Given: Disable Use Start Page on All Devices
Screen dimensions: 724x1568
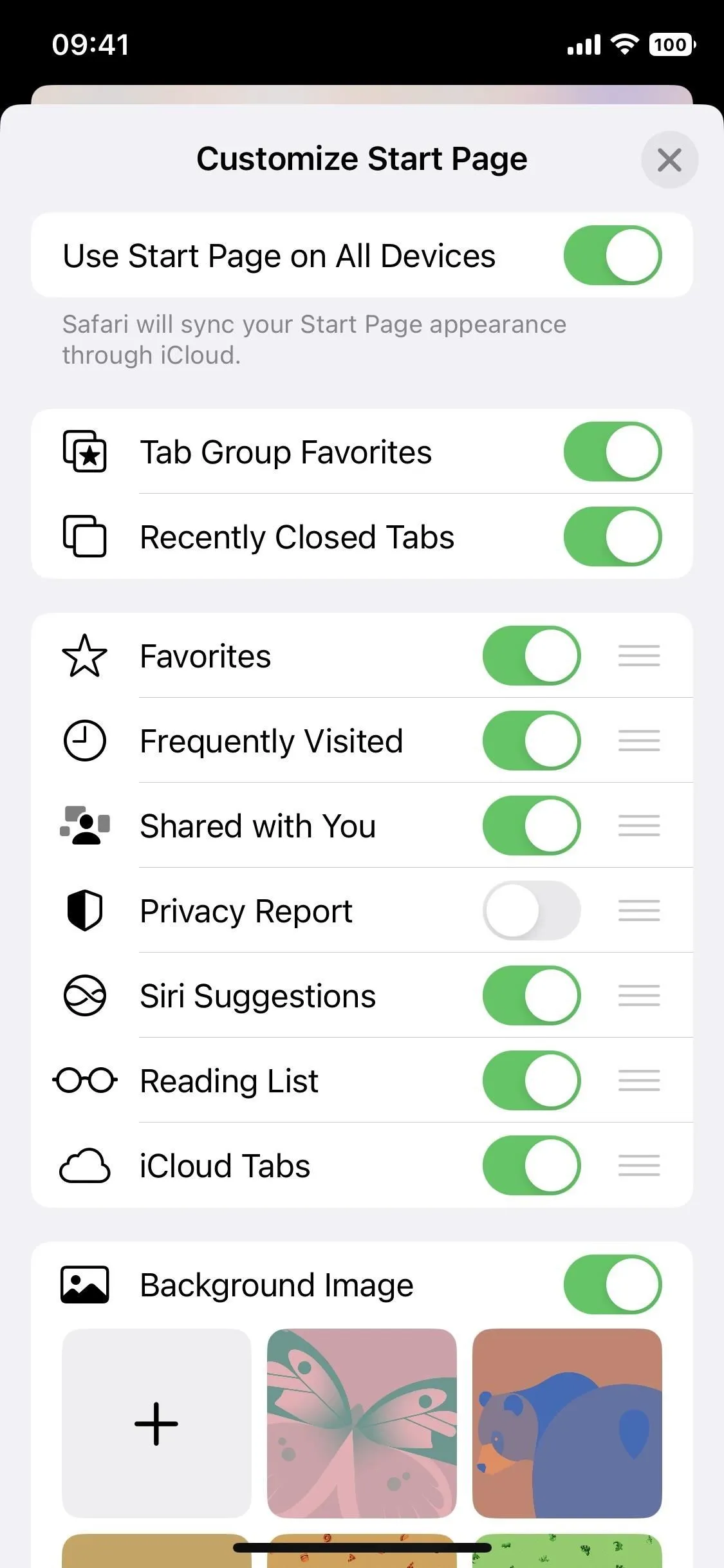Looking at the screenshot, I should coord(613,255).
